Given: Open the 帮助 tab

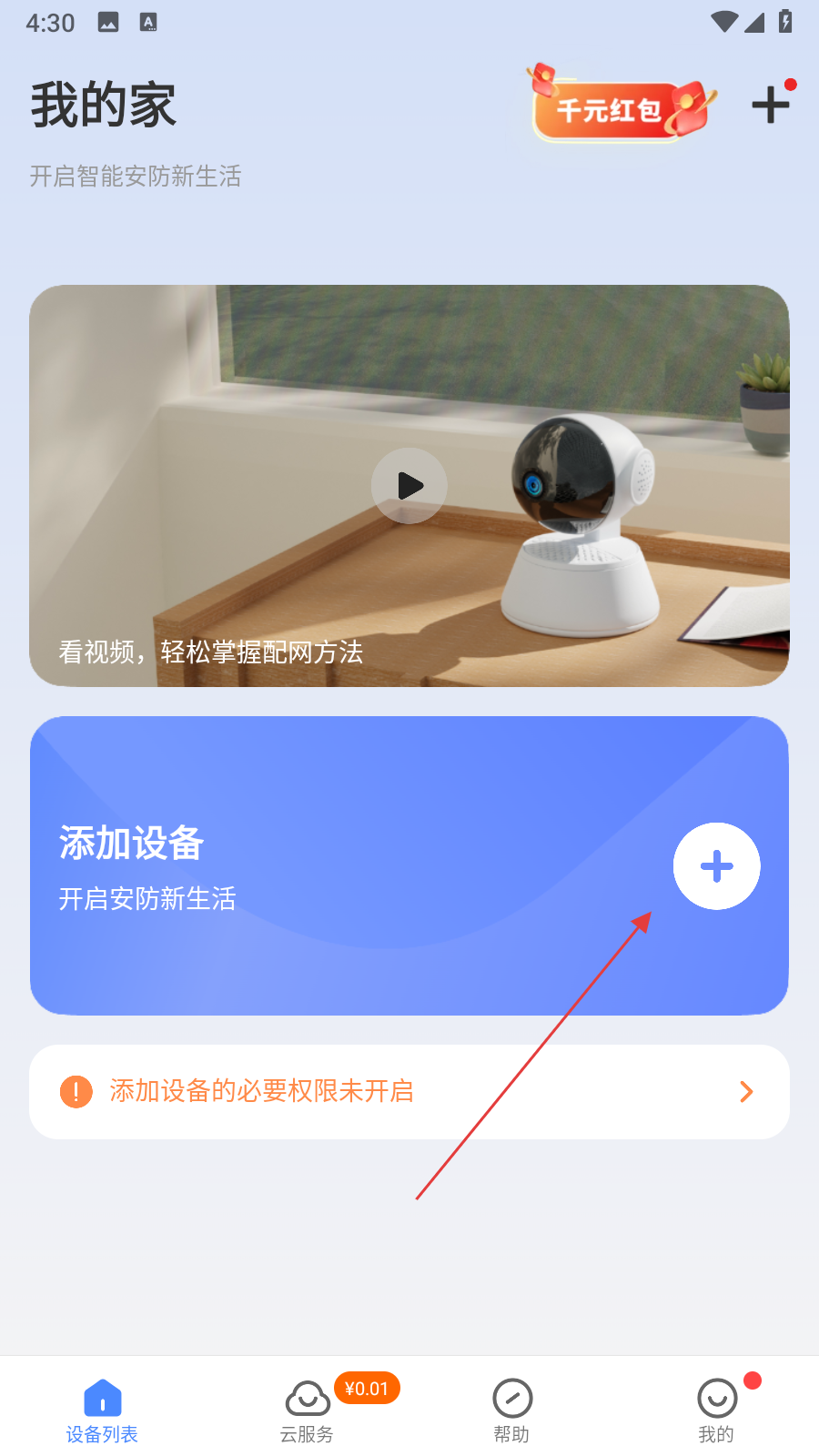Looking at the screenshot, I should click(511, 1410).
